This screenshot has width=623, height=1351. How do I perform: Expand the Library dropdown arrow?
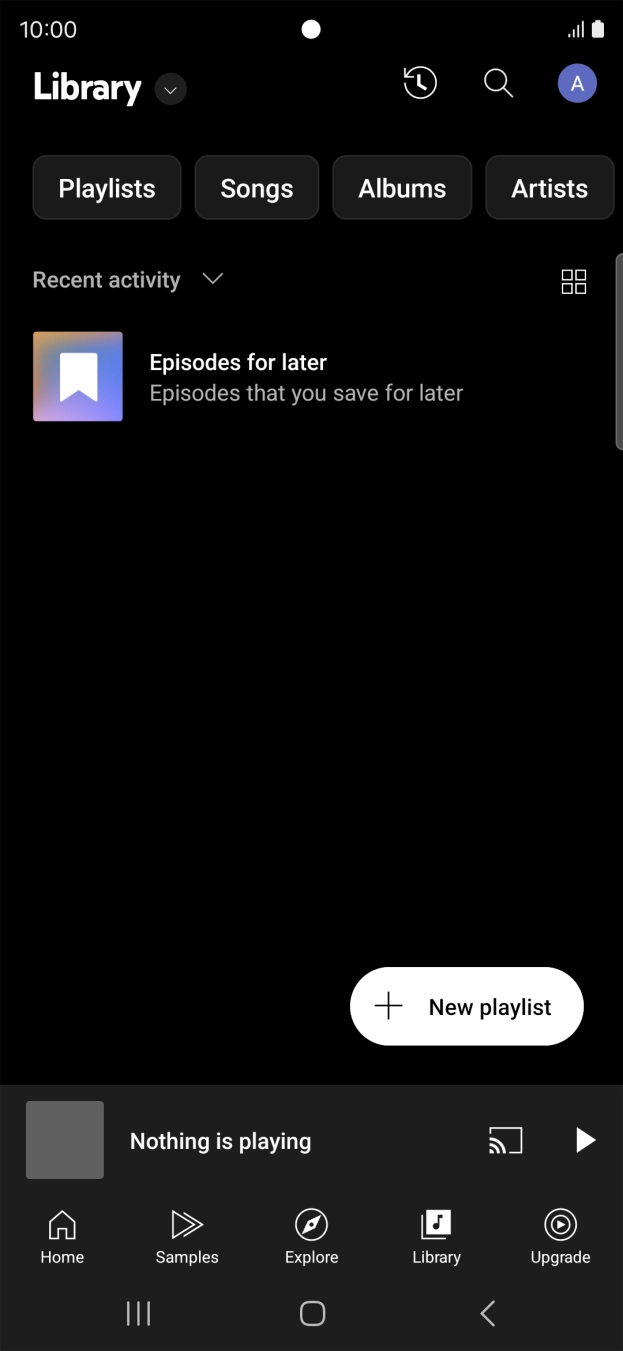[x=171, y=89]
